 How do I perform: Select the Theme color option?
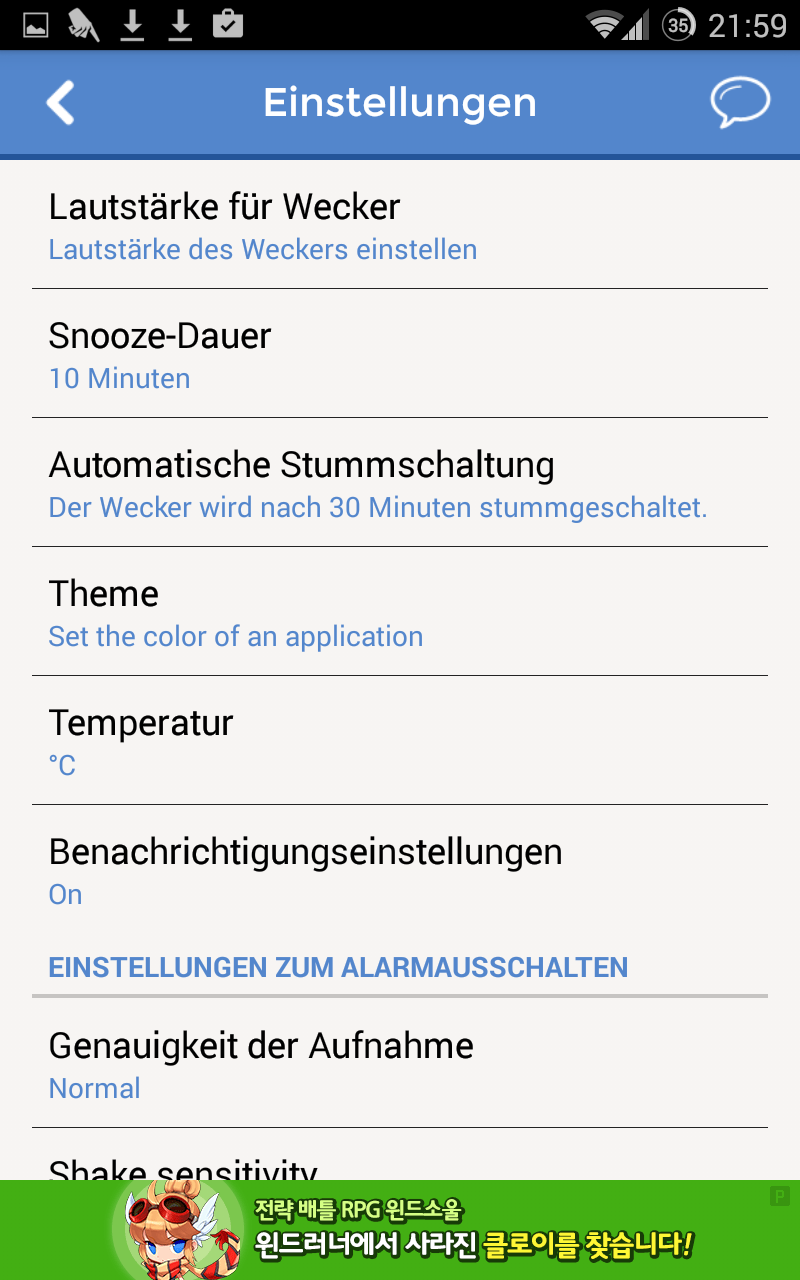click(x=400, y=613)
